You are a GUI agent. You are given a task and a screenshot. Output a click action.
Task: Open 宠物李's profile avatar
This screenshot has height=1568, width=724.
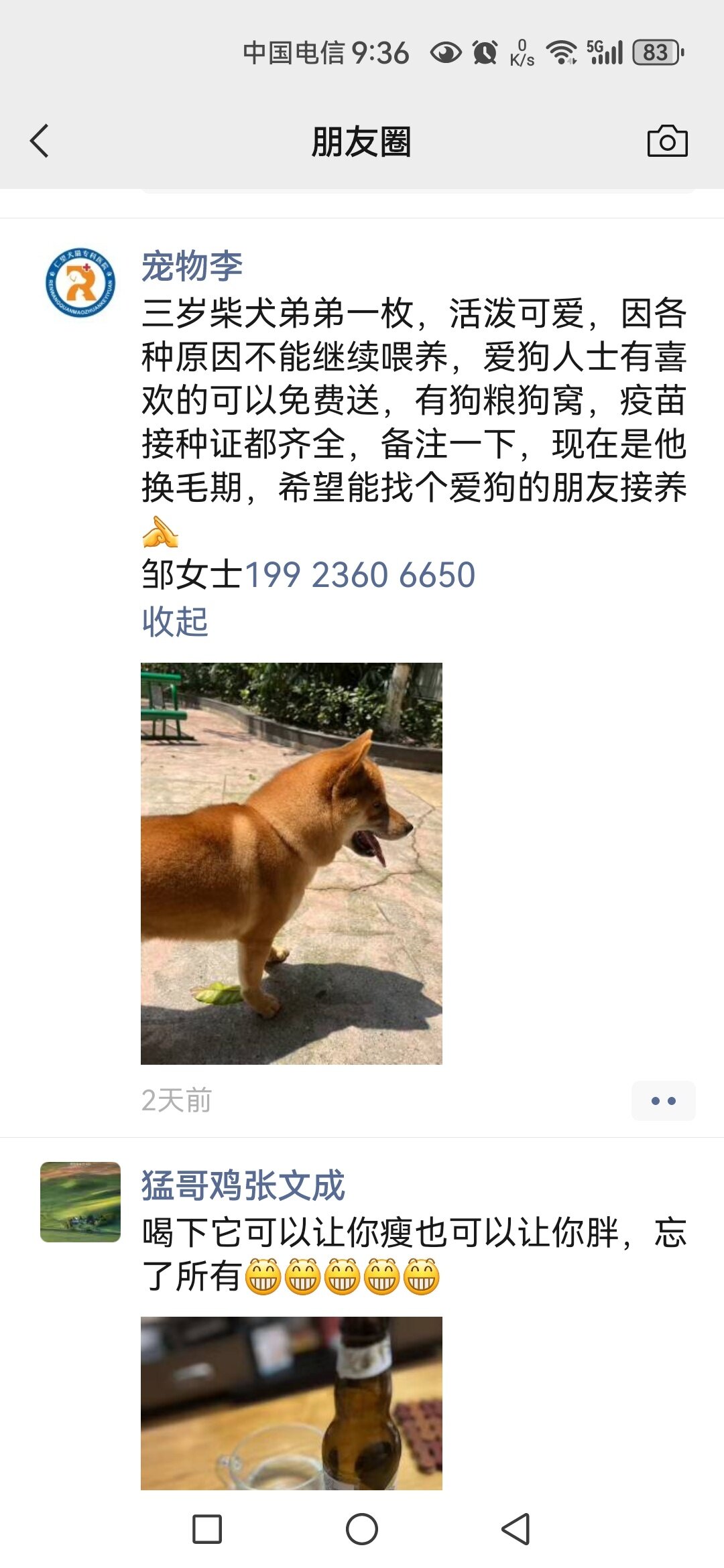point(80,282)
